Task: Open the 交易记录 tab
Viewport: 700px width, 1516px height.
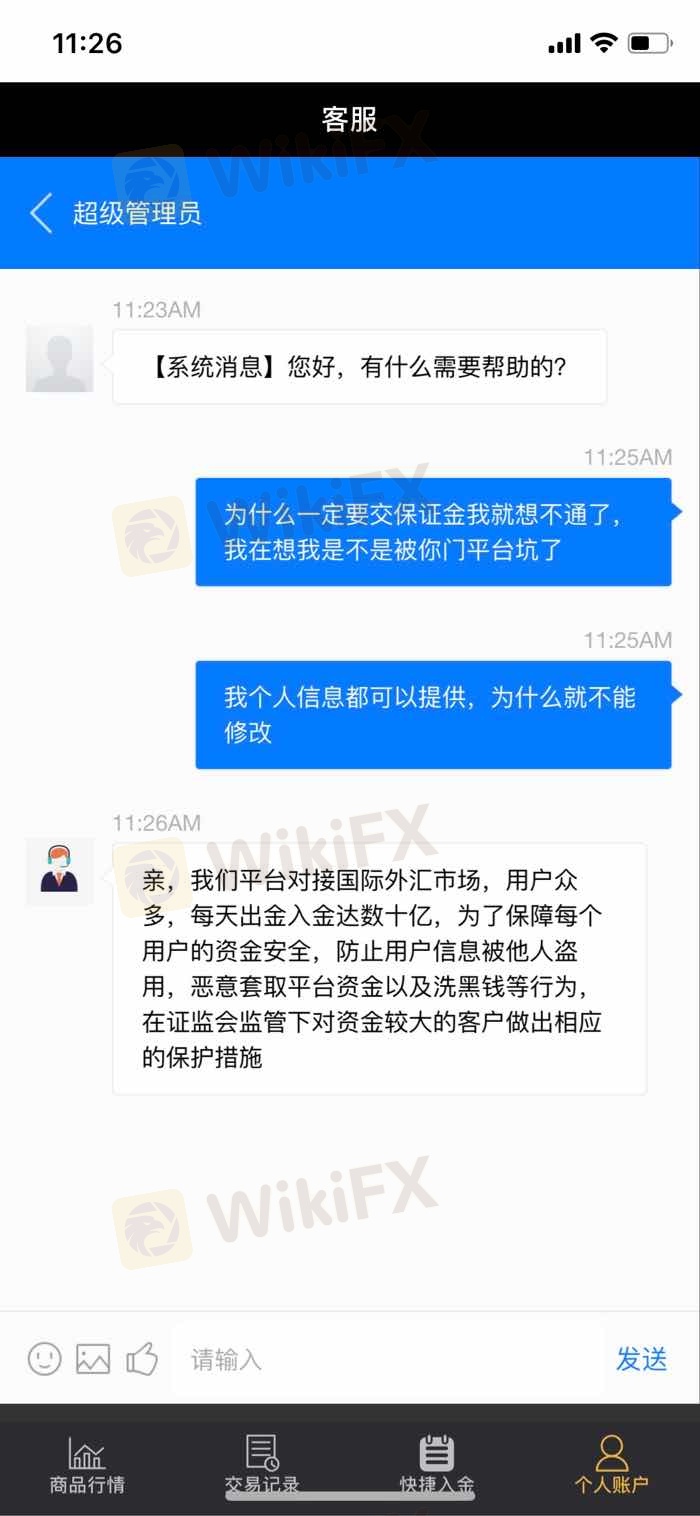Action: (262, 1464)
